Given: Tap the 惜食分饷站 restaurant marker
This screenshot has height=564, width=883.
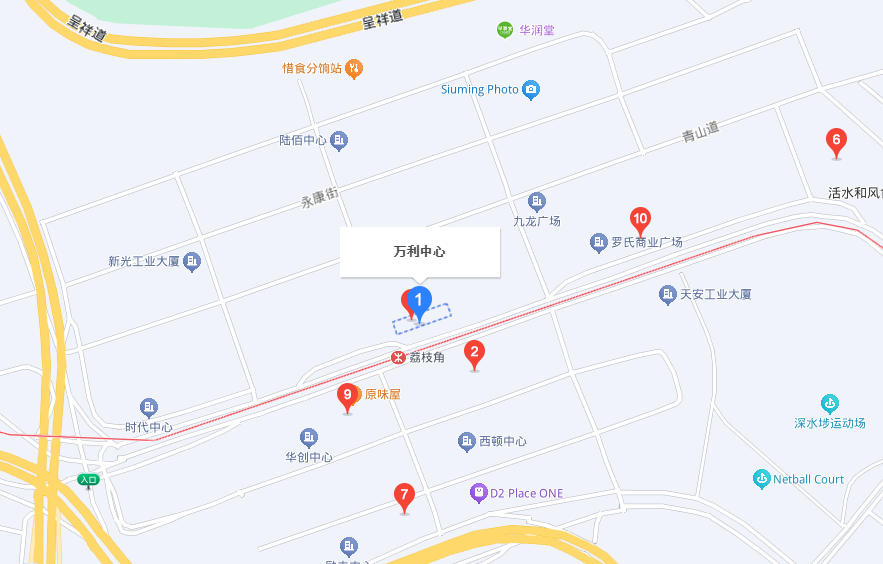Looking at the screenshot, I should (x=354, y=69).
